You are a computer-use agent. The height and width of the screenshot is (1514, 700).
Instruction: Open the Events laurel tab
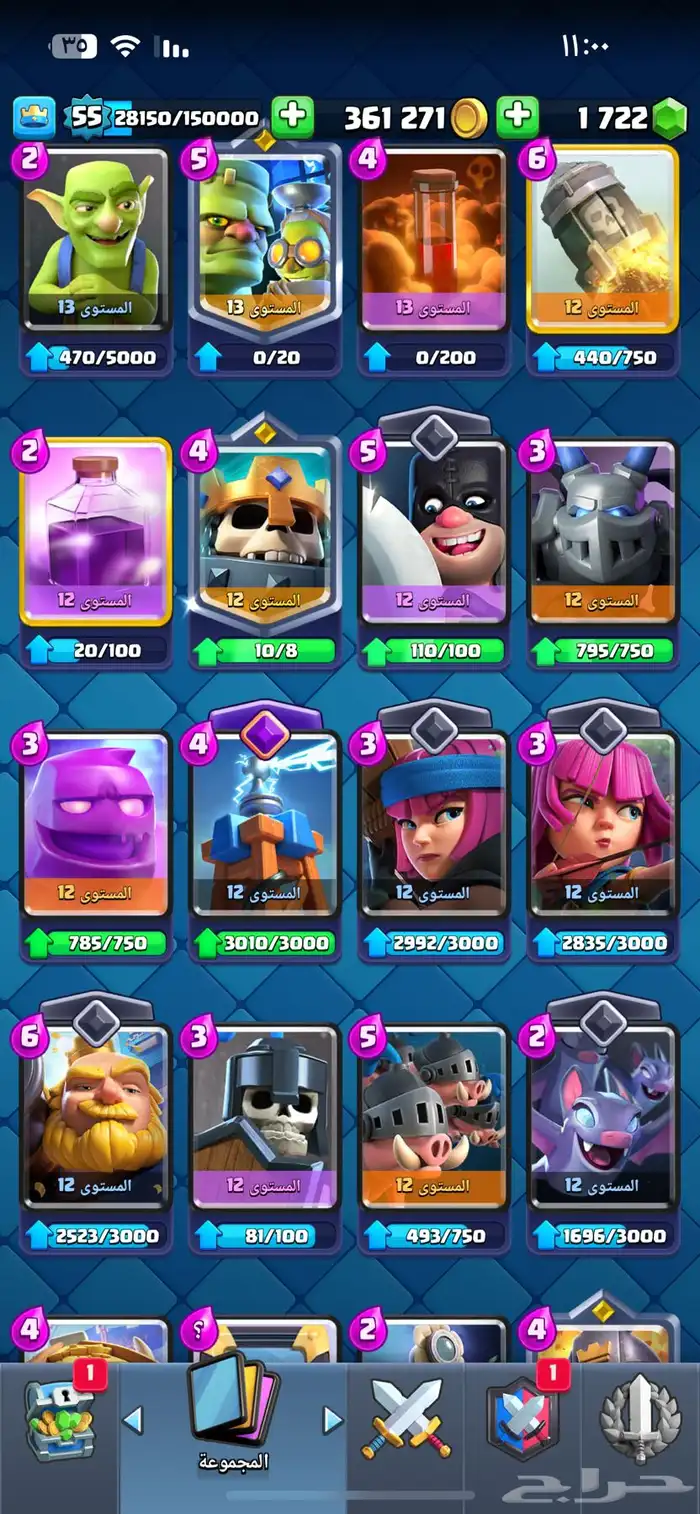pyautogui.click(x=640, y=1420)
